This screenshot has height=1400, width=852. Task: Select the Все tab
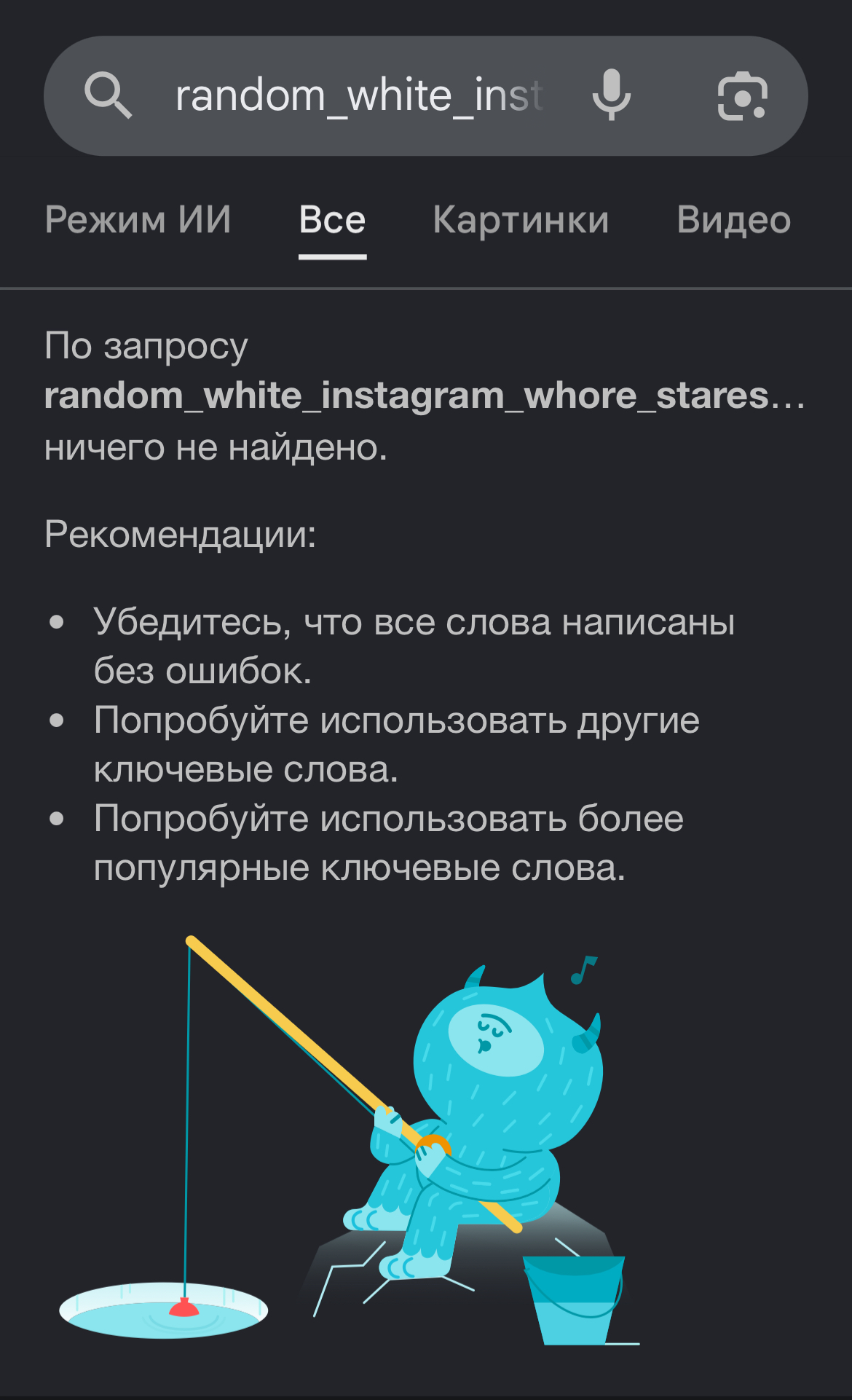(x=332, y=220)
